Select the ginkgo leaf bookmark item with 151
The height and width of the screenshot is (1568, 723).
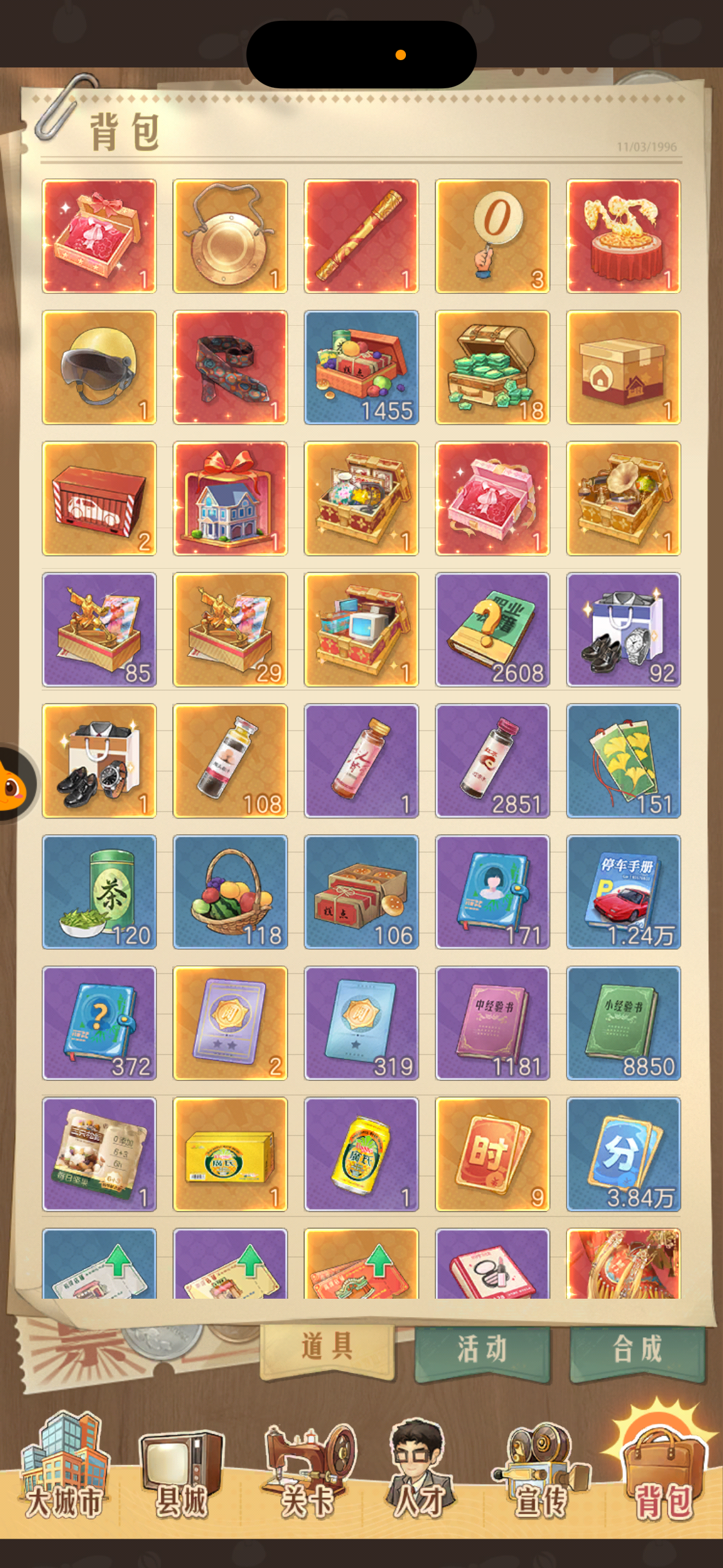point(623,761)
